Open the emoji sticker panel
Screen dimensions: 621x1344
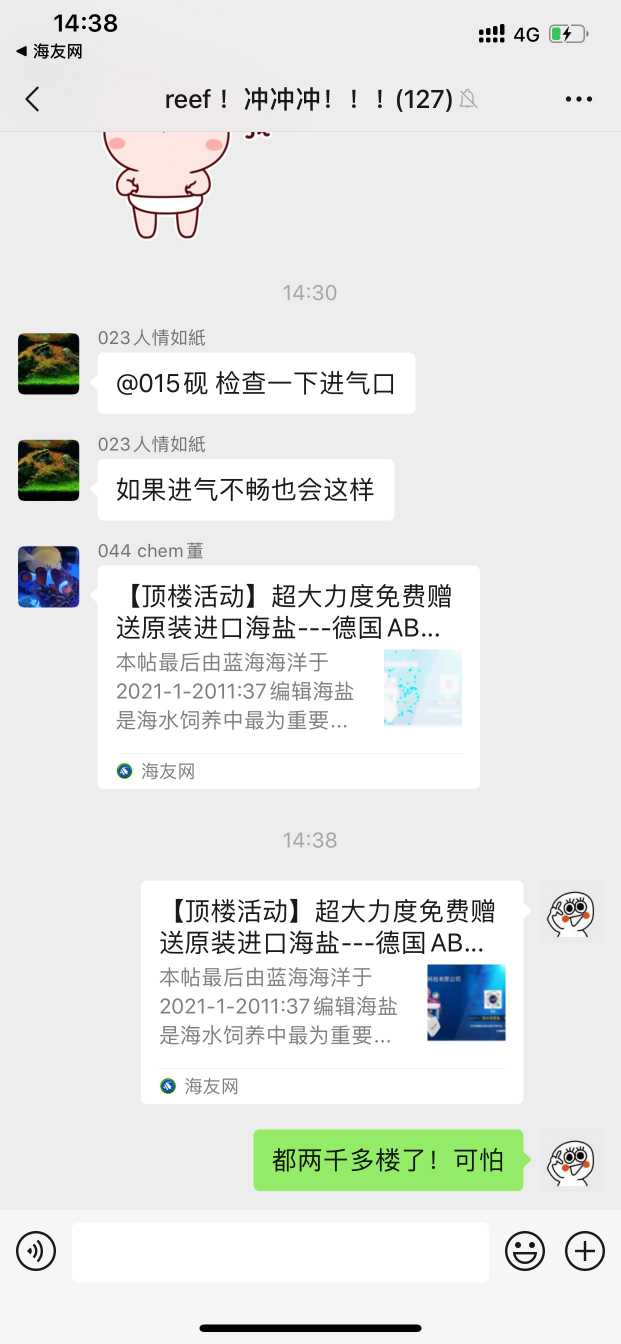(525, 1251)
